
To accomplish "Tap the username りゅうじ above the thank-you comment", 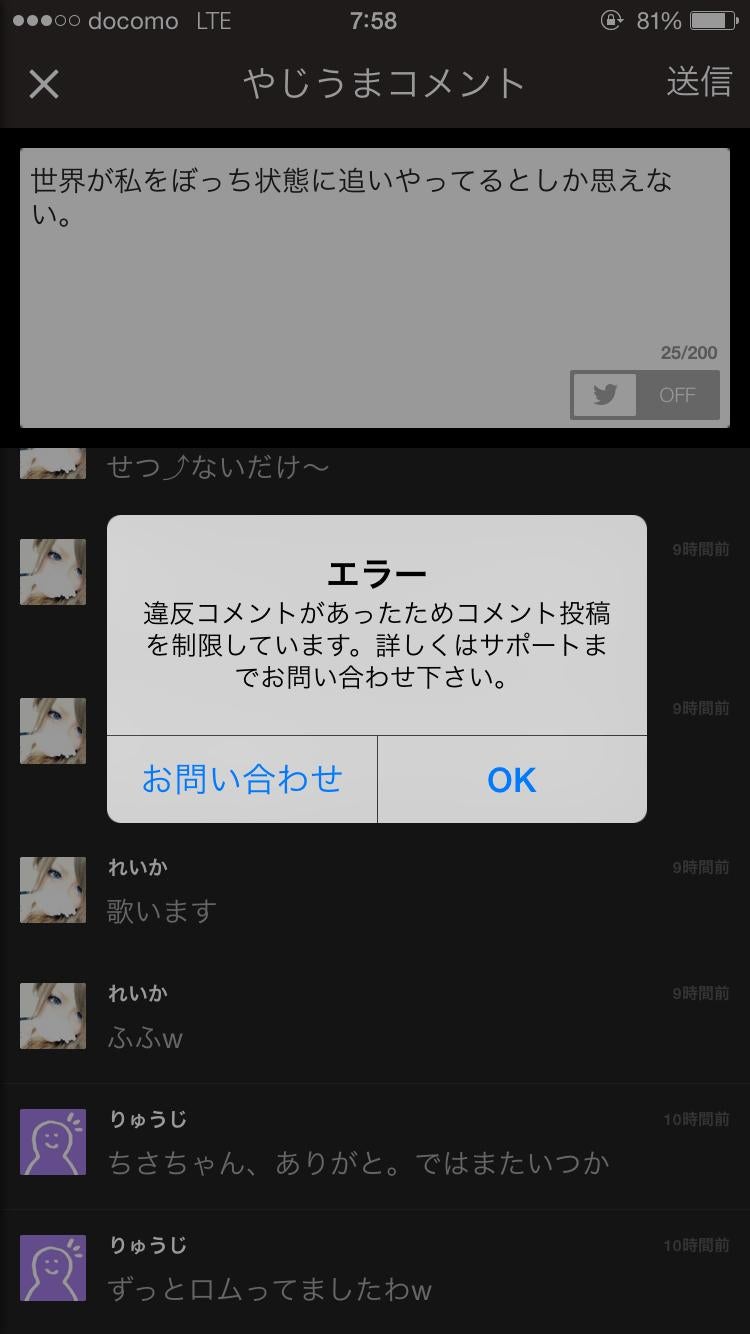I will 146,1119.
